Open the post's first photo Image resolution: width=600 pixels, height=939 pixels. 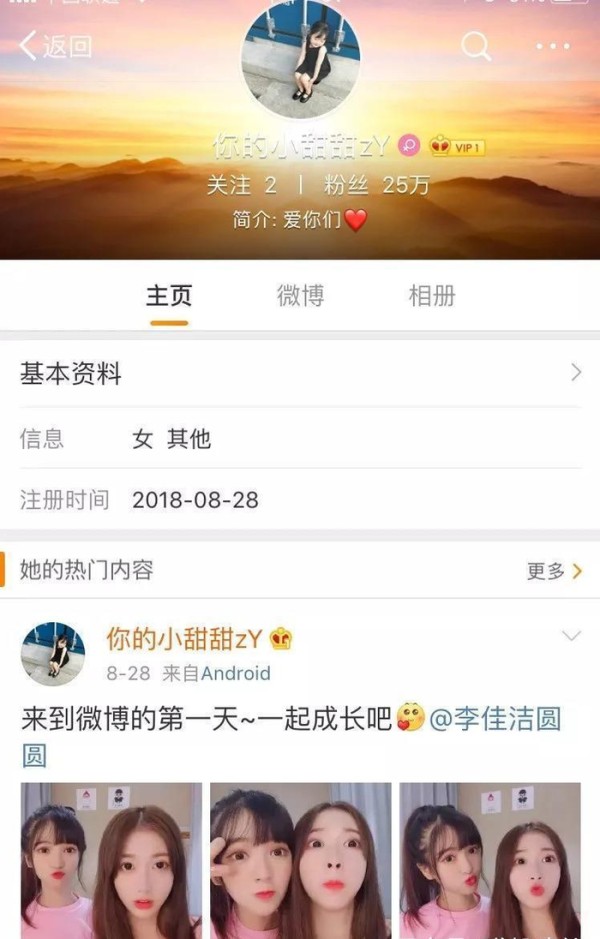(x=111, y=860)
